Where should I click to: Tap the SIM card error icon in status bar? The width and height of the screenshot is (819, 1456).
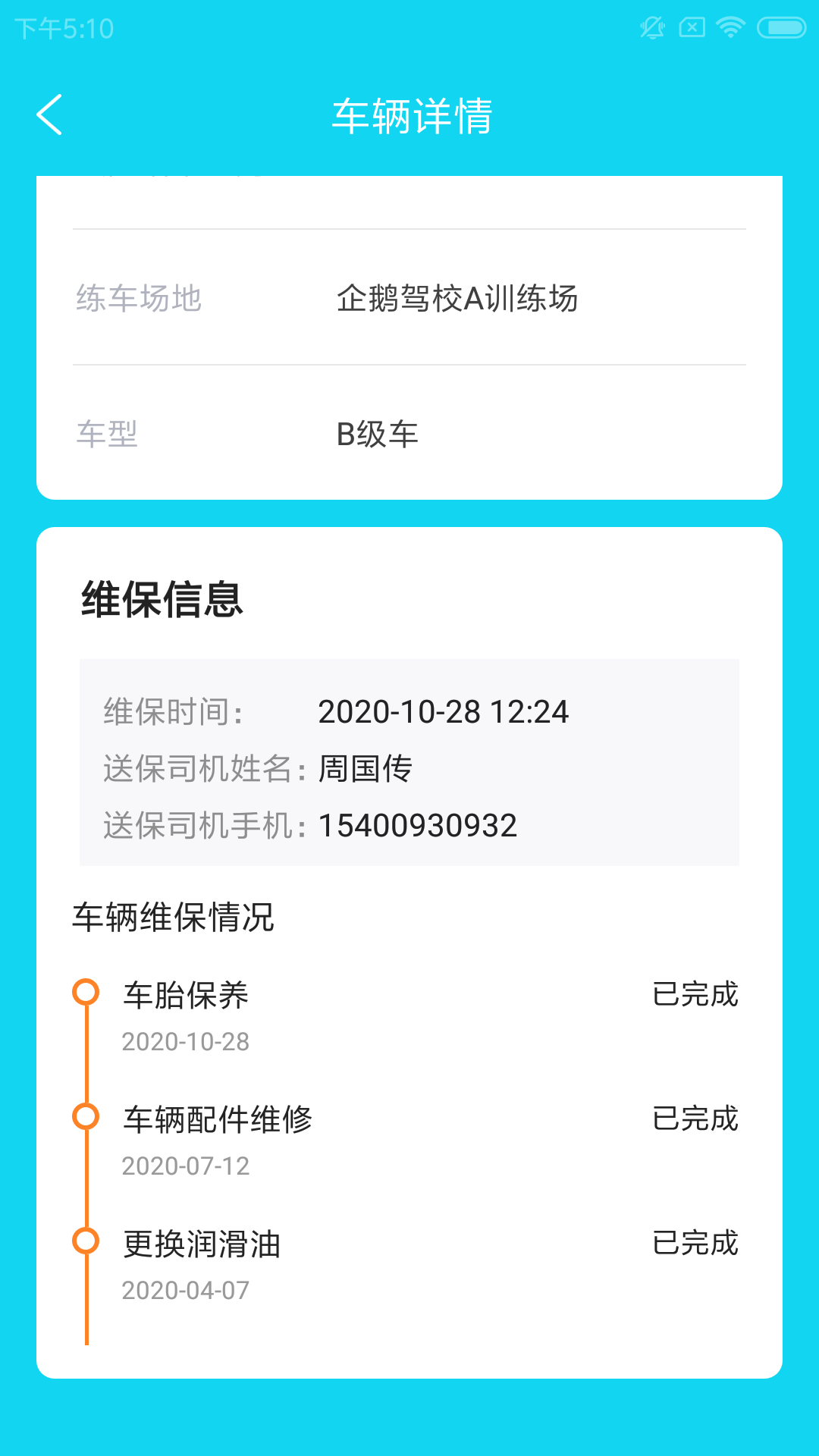691,27
